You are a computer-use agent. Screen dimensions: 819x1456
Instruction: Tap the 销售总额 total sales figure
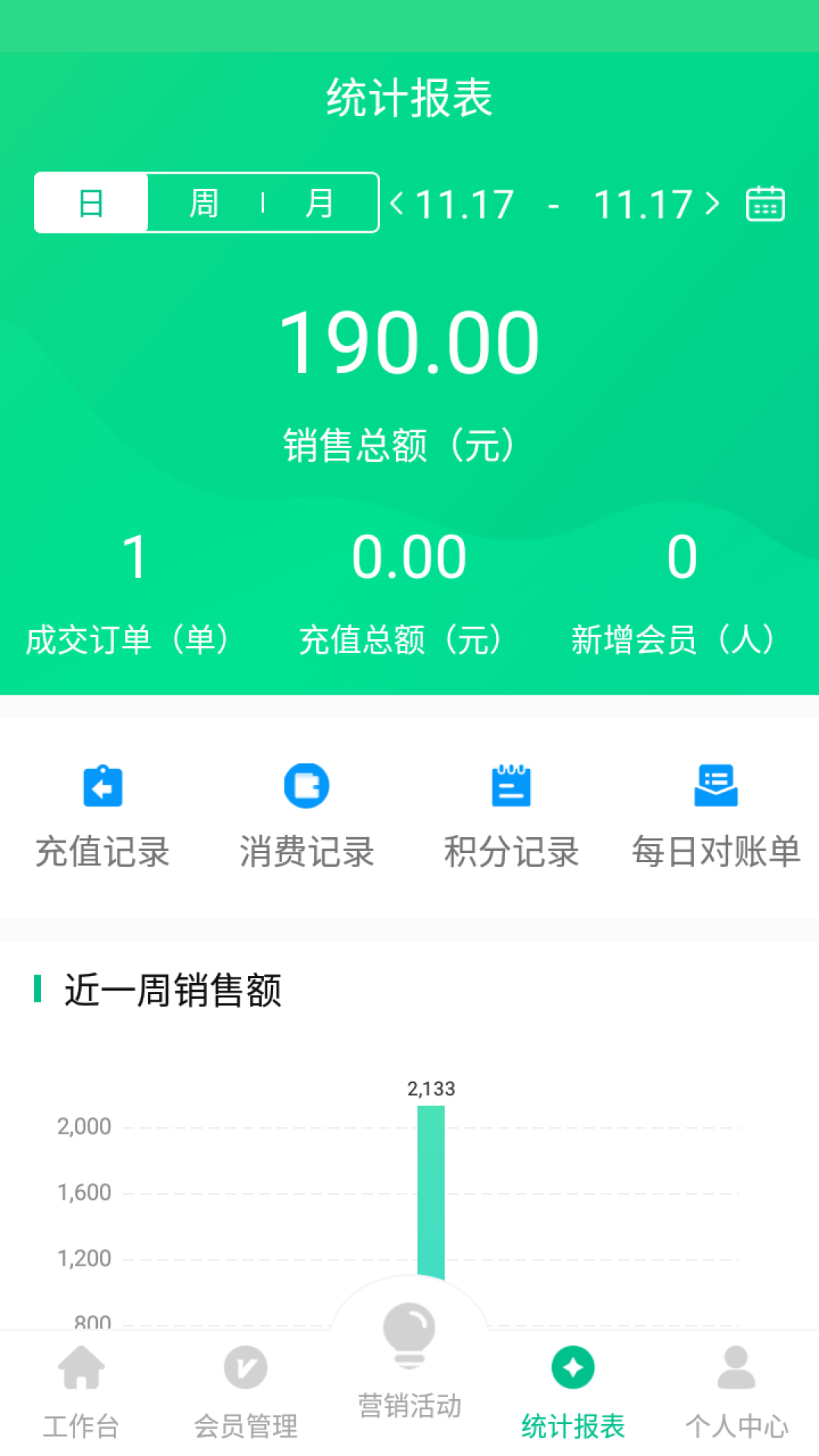(409, 341)
